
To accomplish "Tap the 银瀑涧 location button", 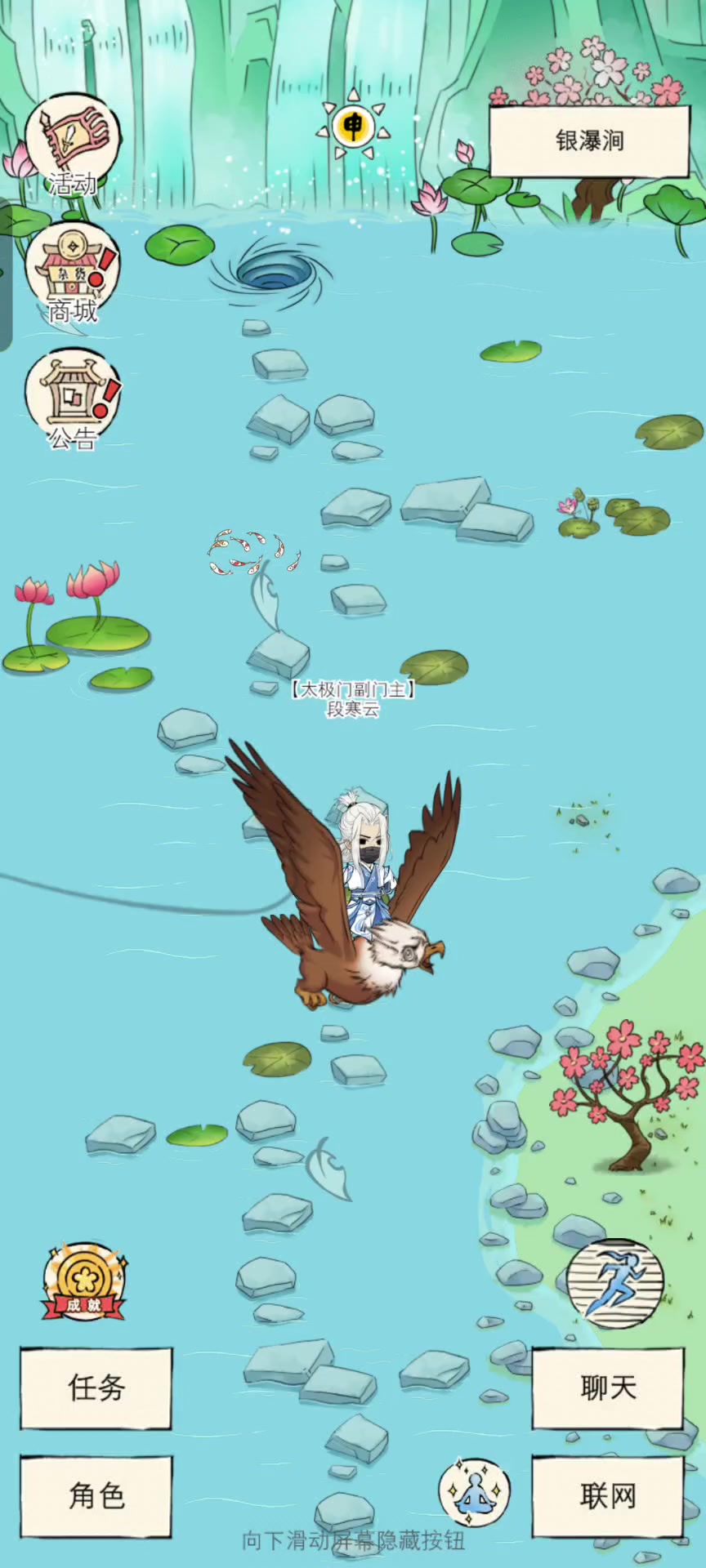I will coord(589,140).
